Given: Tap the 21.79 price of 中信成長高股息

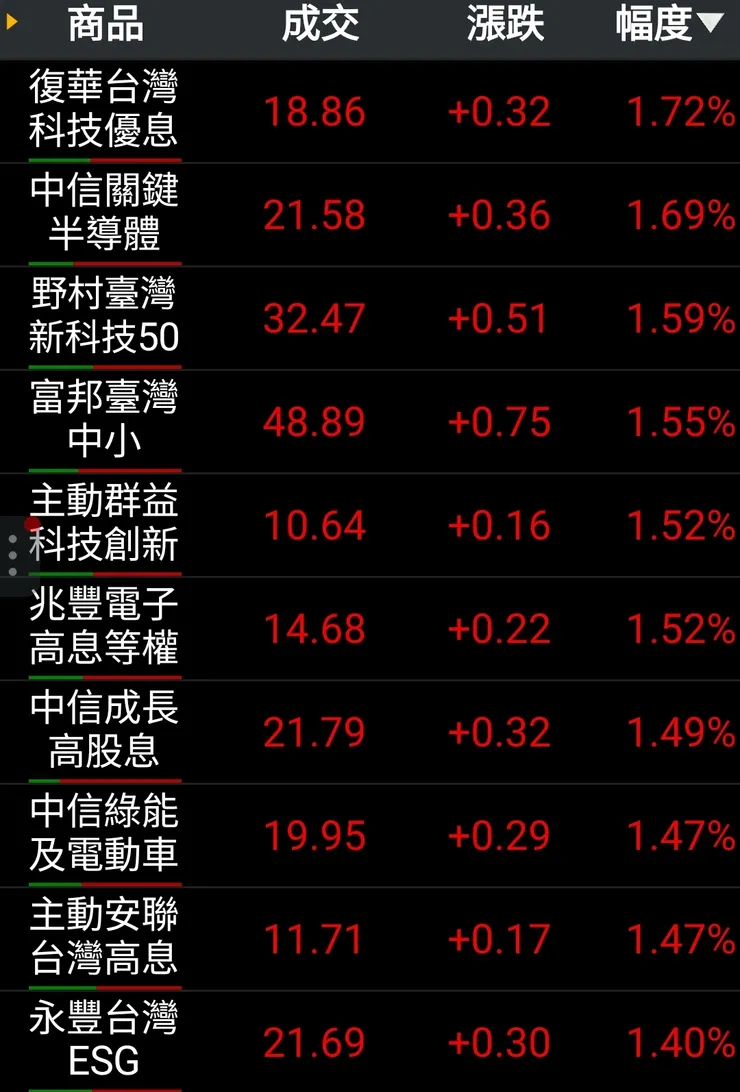Looking at the screenshot, I should (315, 731).
